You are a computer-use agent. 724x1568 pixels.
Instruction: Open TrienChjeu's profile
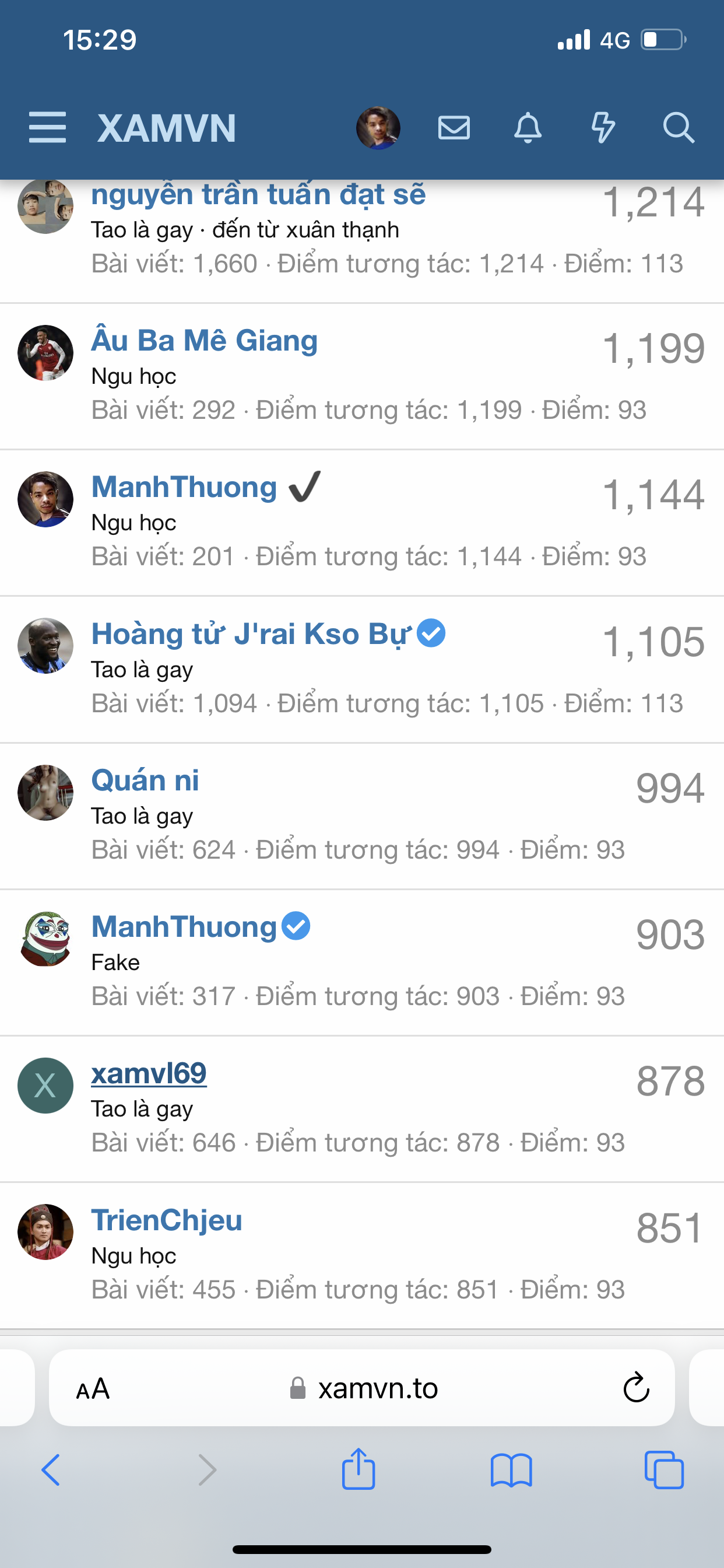point(167,1220)
